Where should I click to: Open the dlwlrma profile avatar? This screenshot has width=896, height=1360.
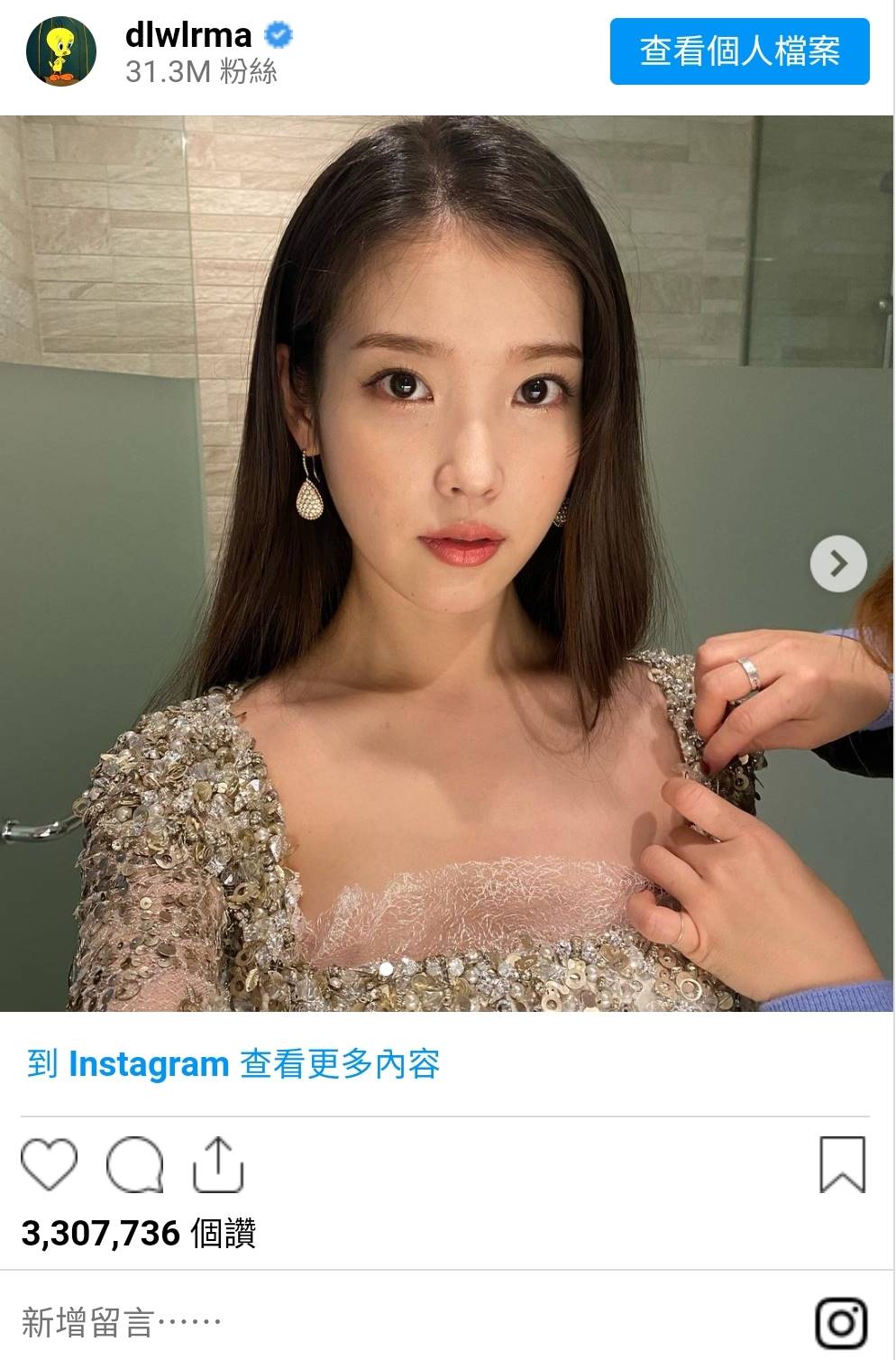click(x=61, y=51)
